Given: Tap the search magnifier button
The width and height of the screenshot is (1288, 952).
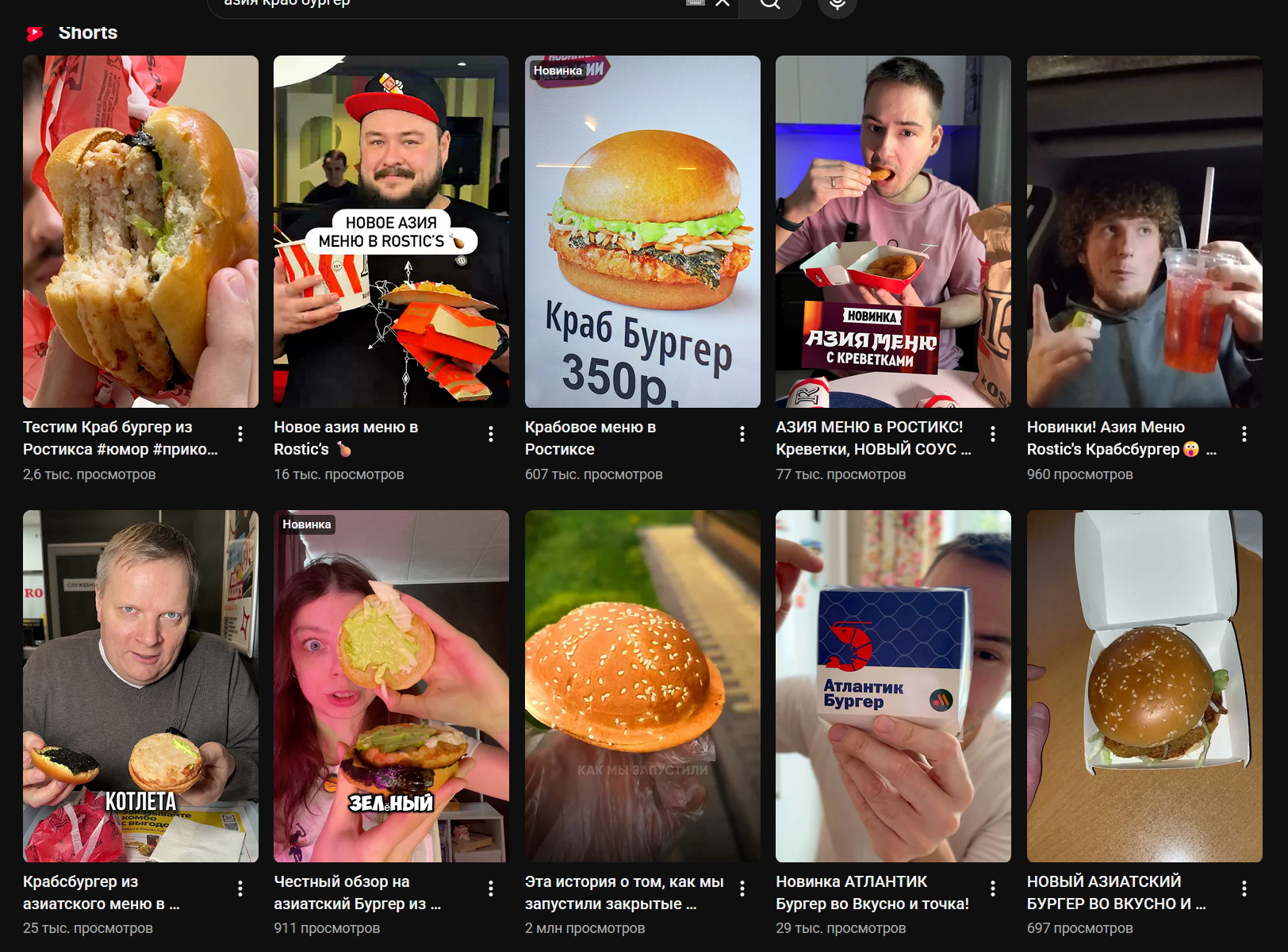Looking at the screenshot, I should [x=769, y=4].
